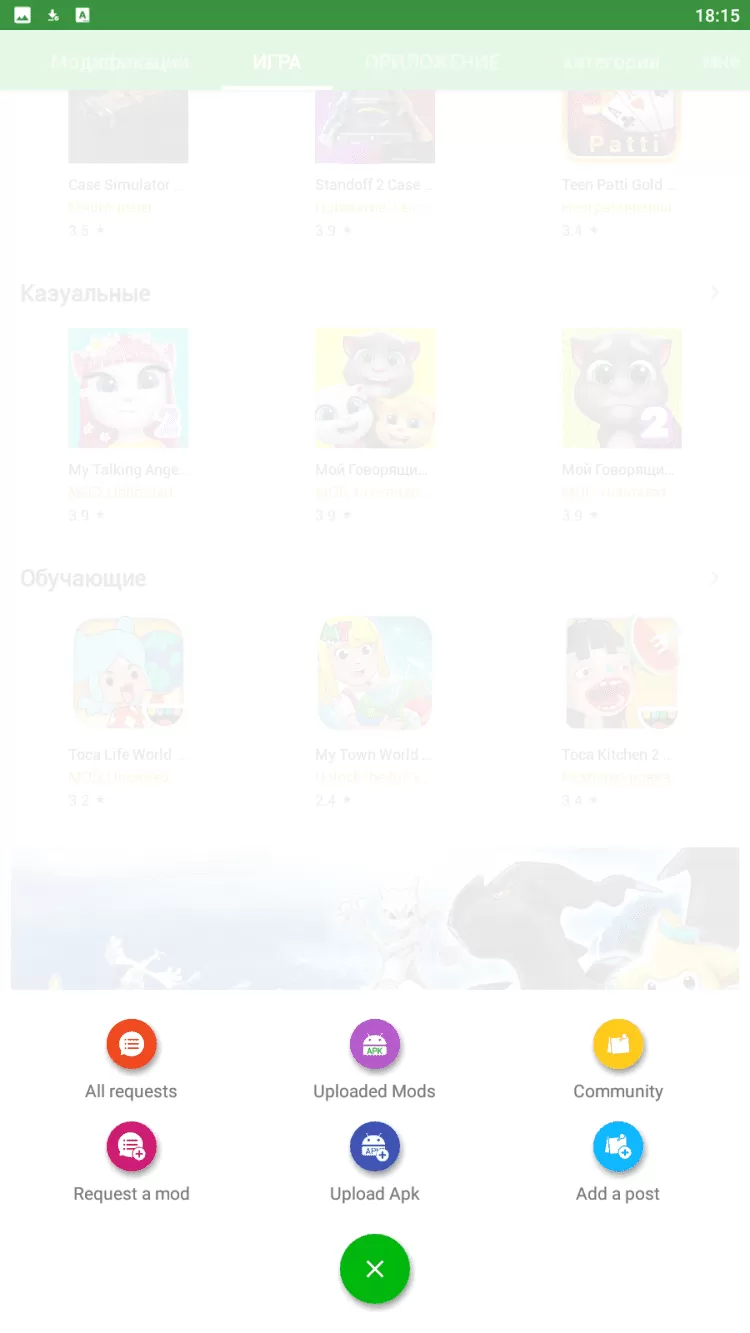
Task: Add a post
Action: pyautogui.click(x=618, y=1148)
